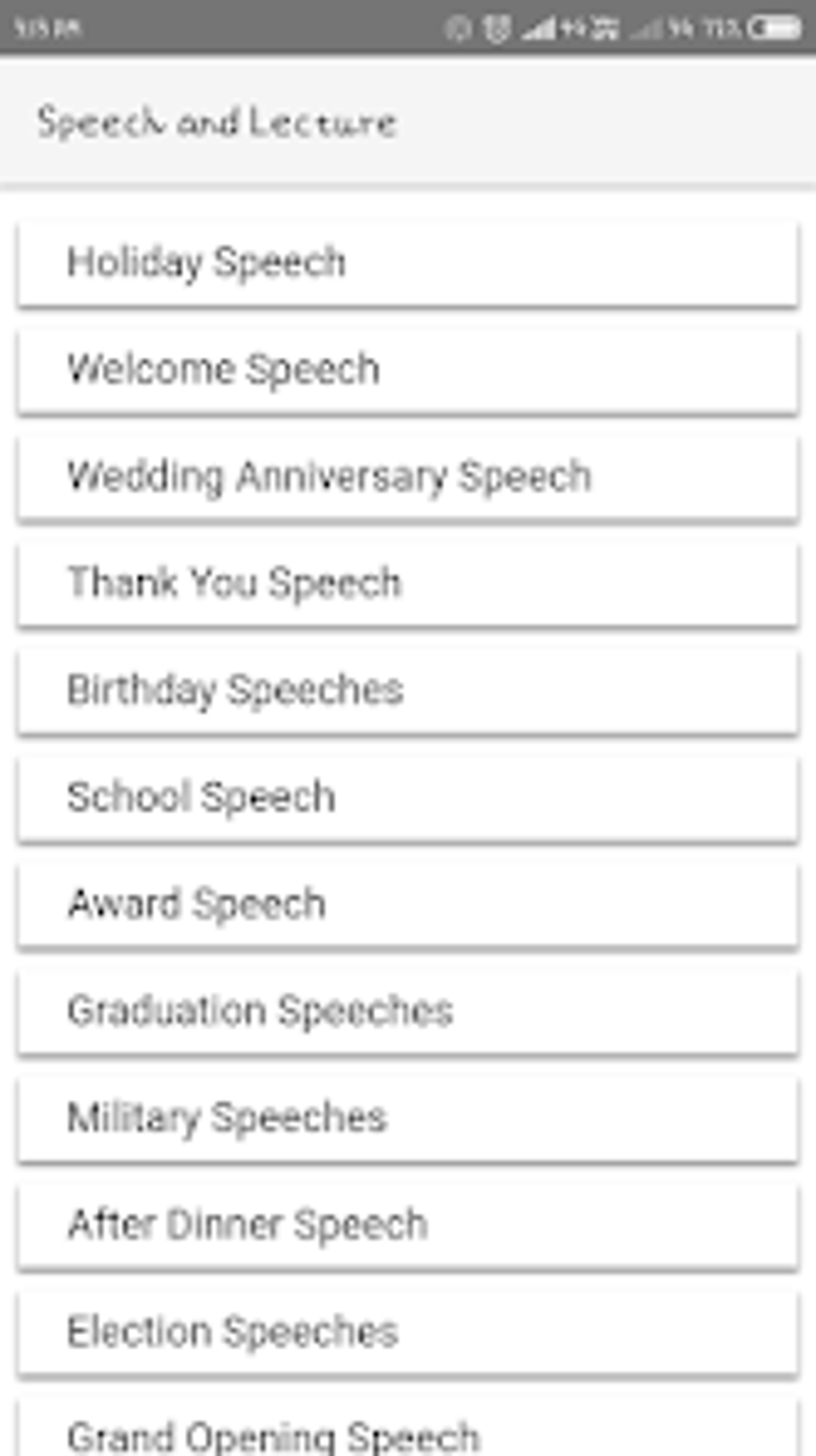The image size is (816, 1456).
Task: Open the Holiday Speech category
Action: click(407, 263)
